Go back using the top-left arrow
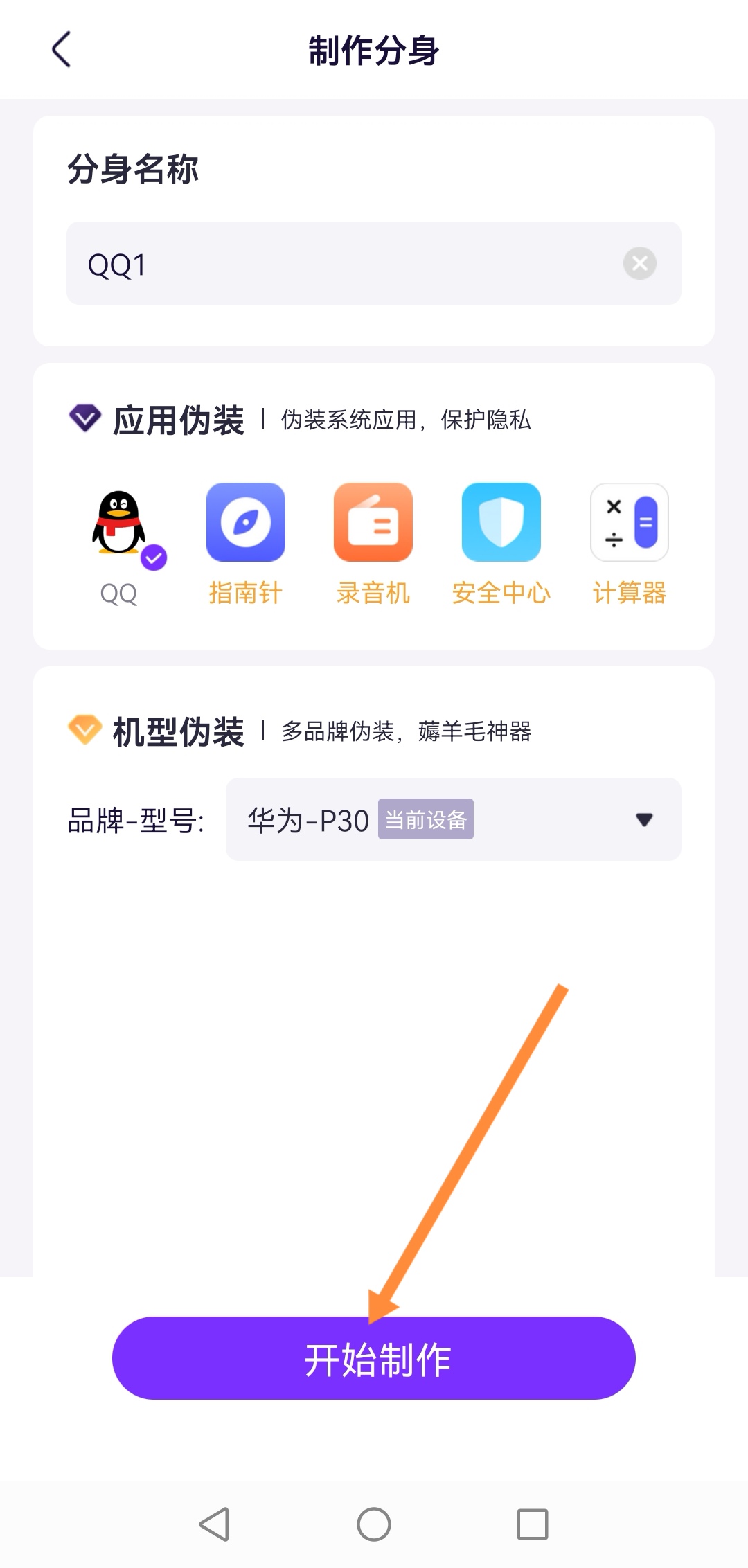The height and width of the screenshot is (1568, 748). coord(61,50)
